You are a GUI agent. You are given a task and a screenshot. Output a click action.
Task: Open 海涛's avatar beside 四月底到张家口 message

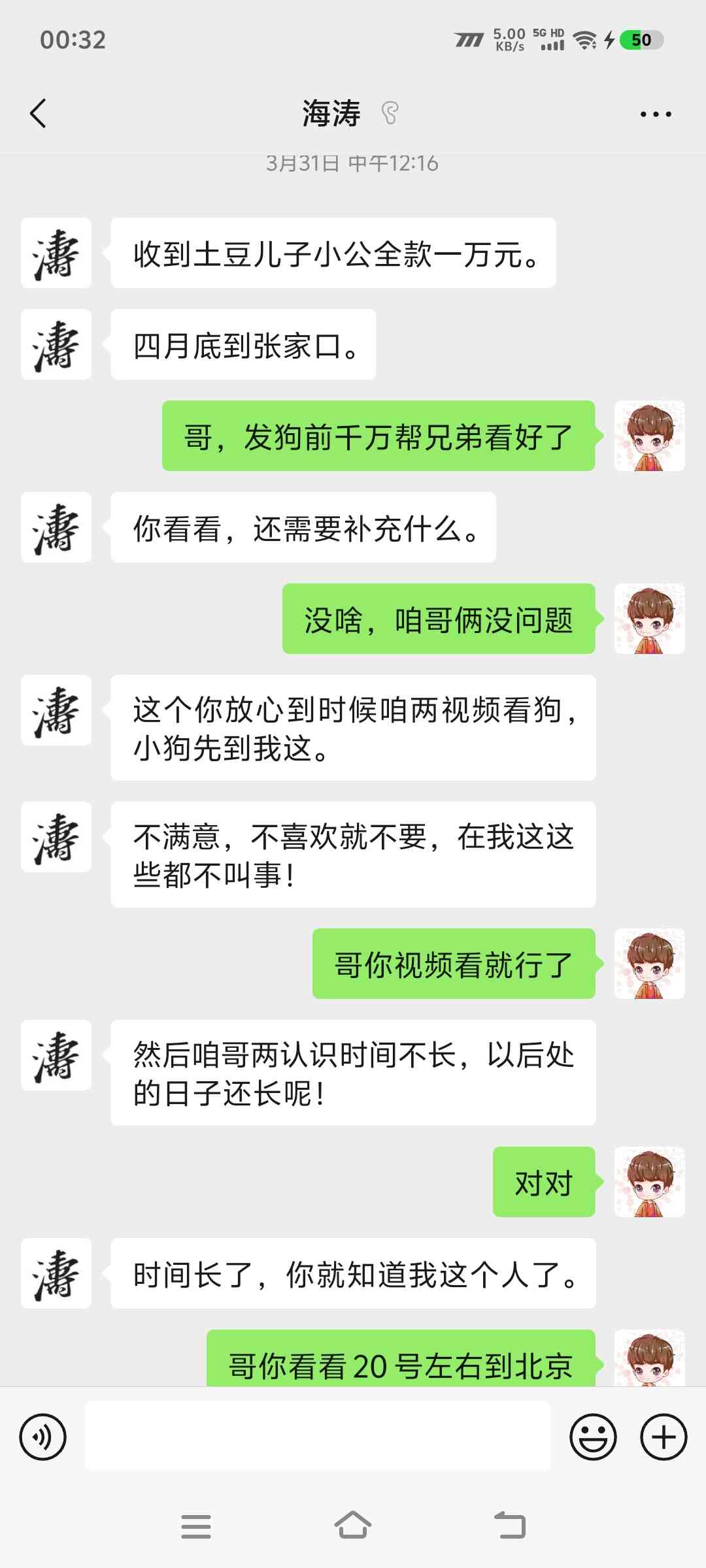pyautogui.click(x=56, y=344)
